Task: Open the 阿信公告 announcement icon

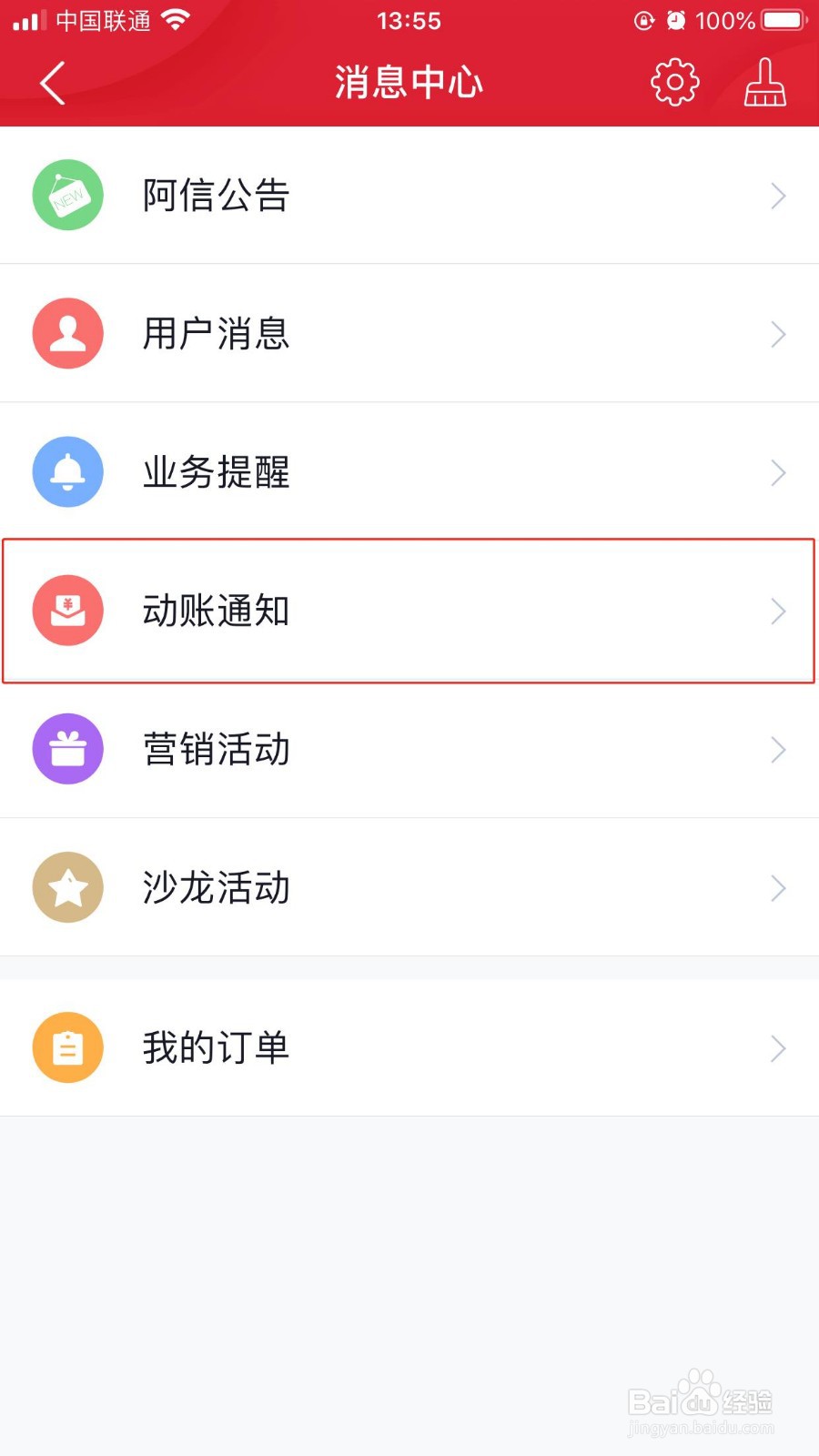Action: pyautogui.click(x=67, y=195)
